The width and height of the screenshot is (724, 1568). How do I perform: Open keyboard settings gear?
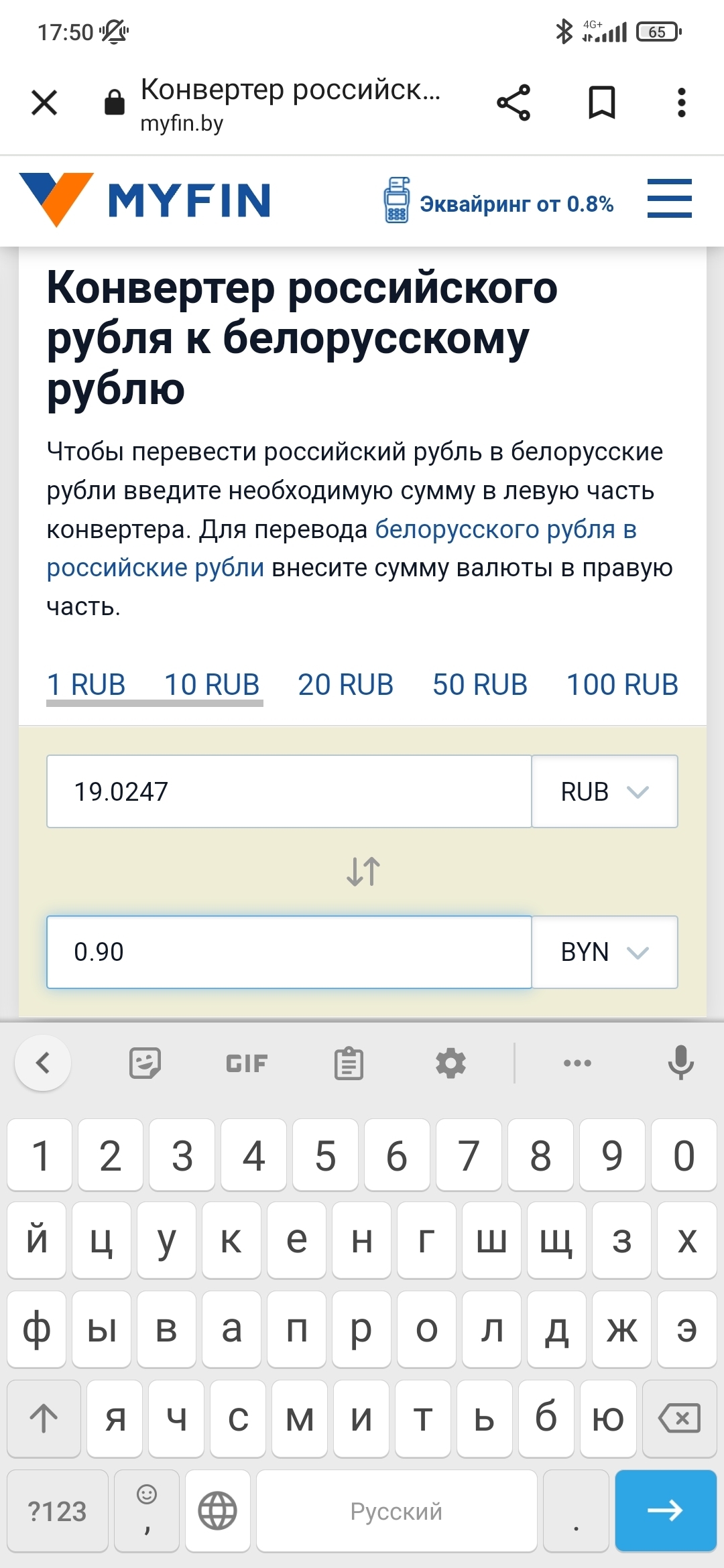(x=450, y=1063)
